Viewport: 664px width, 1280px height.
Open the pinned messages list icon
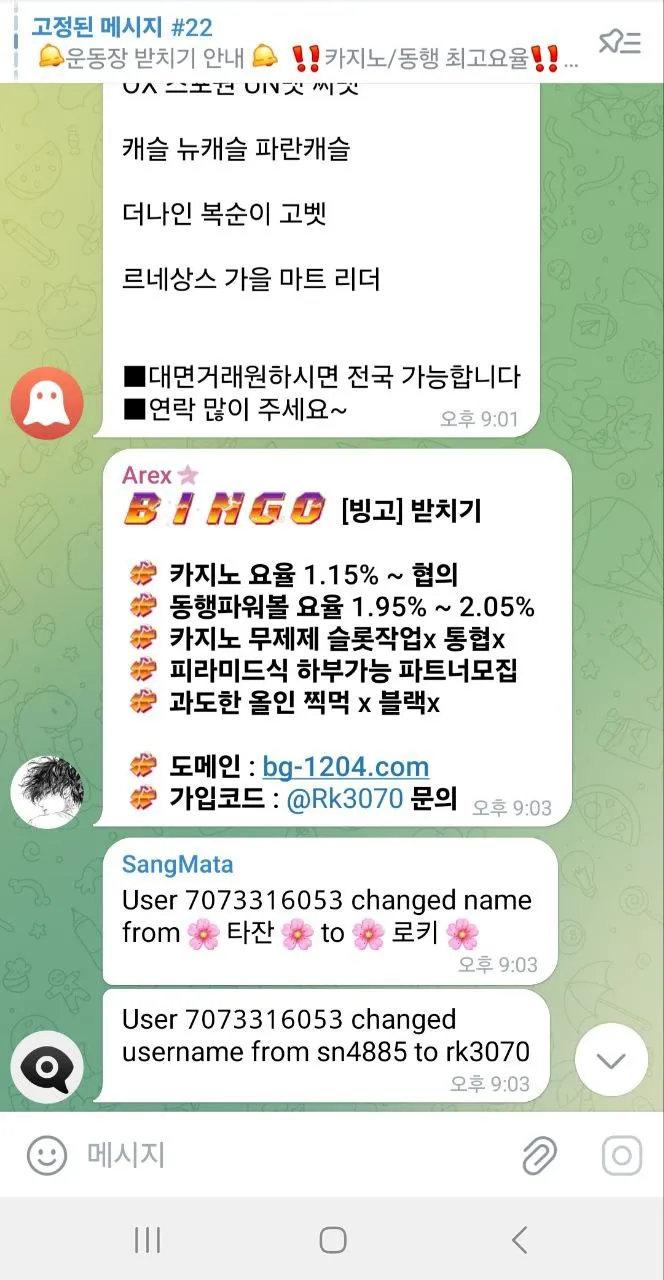[x=619, y=41]
